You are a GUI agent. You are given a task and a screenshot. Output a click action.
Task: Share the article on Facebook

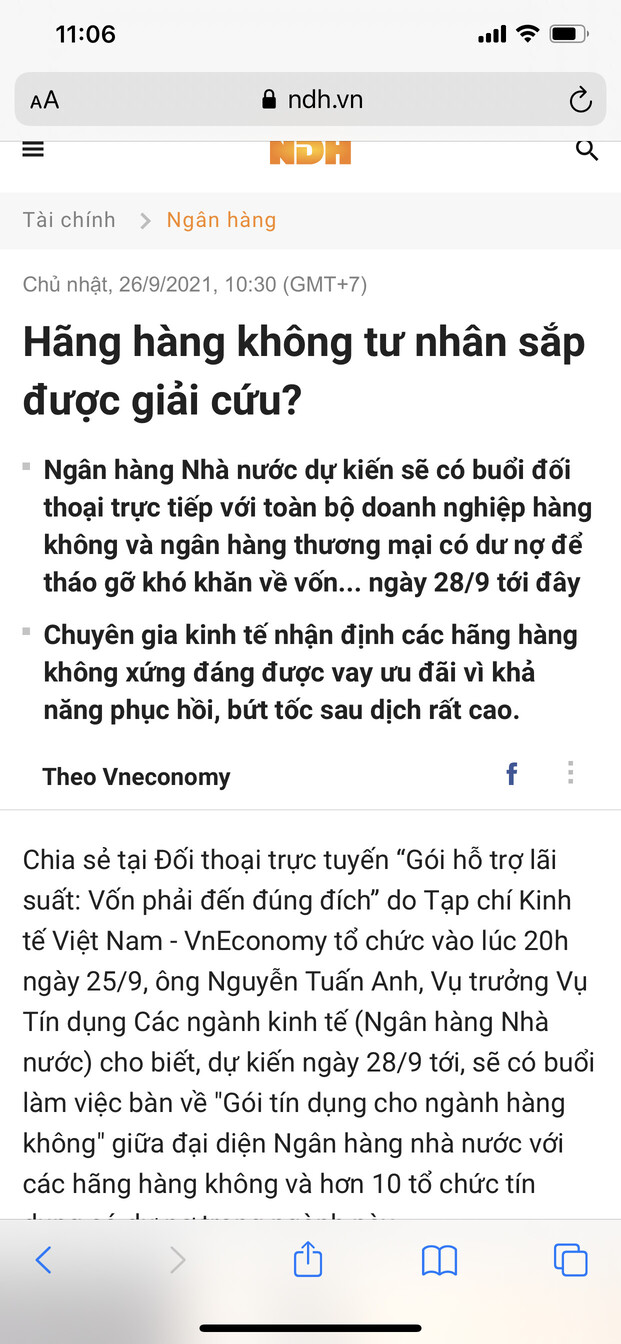pyautogui.click(x=511, y=773)
